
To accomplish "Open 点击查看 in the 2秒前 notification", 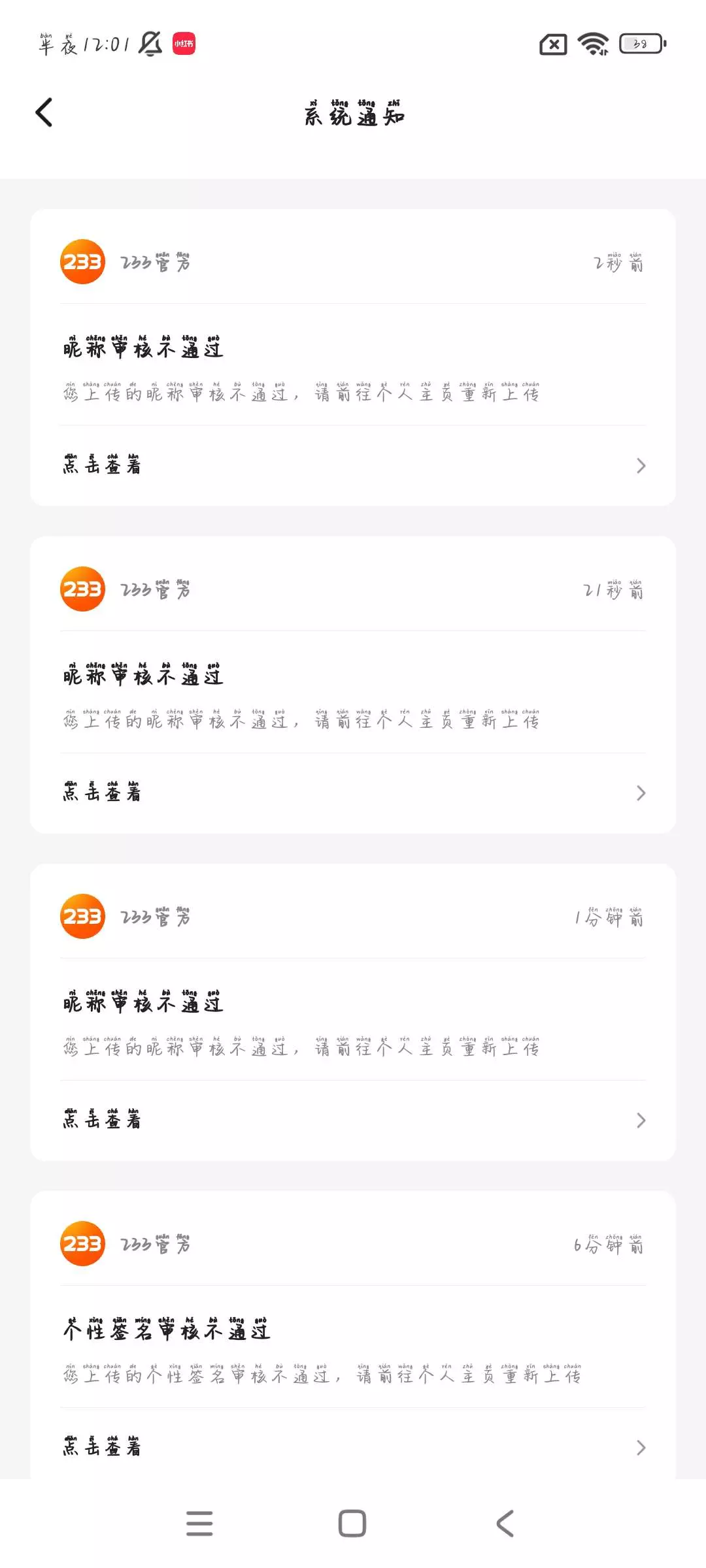I will click(x=353, y=465).
